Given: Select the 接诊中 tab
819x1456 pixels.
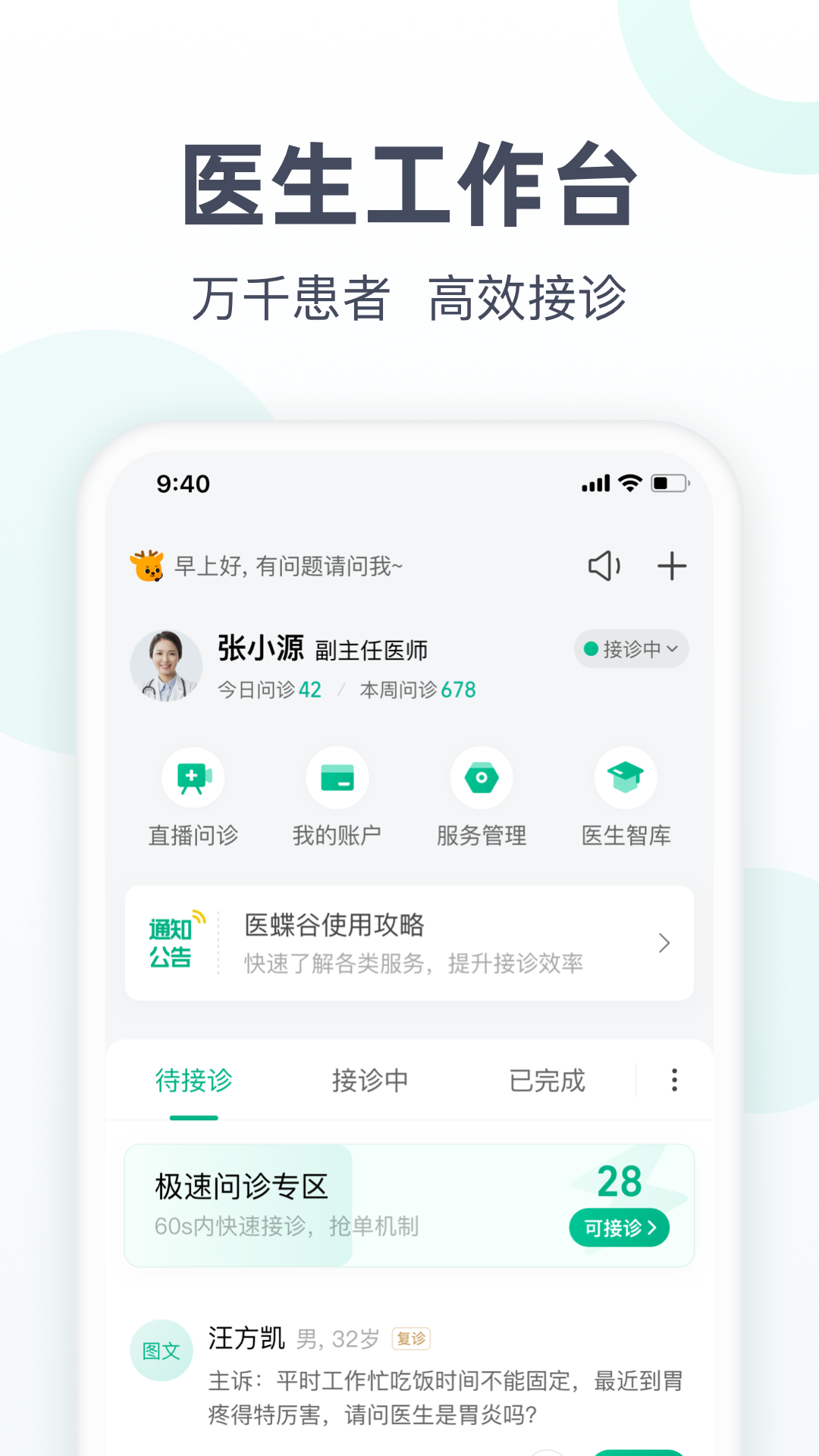Looking at the screenshot, I should coord(369,1080).
